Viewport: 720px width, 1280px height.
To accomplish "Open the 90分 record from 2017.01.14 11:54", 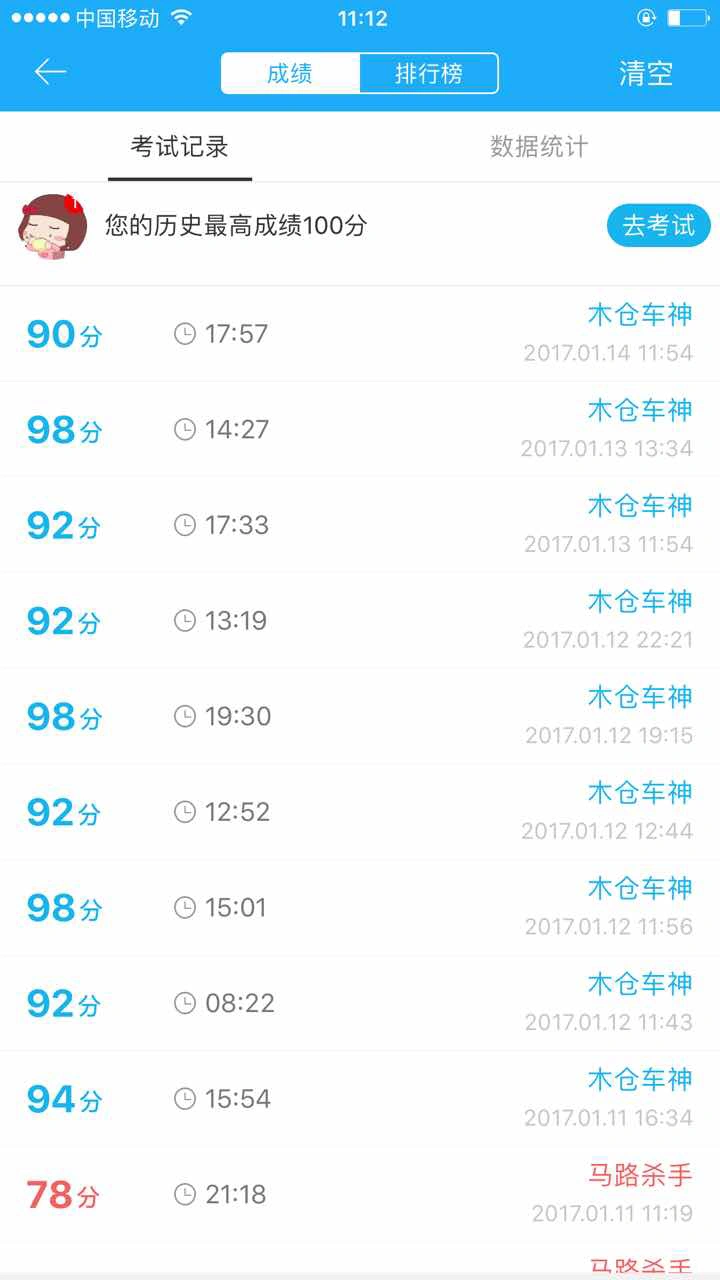I will click(x=360, y=333).
